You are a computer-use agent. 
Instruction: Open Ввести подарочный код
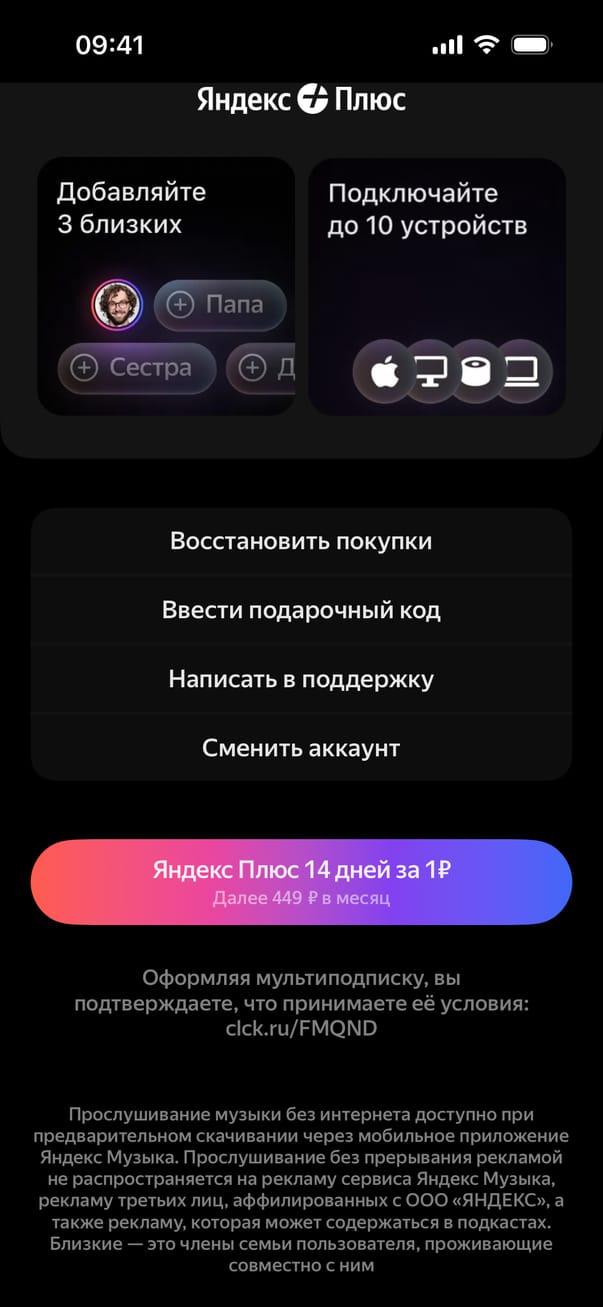(x=301, y=610)
